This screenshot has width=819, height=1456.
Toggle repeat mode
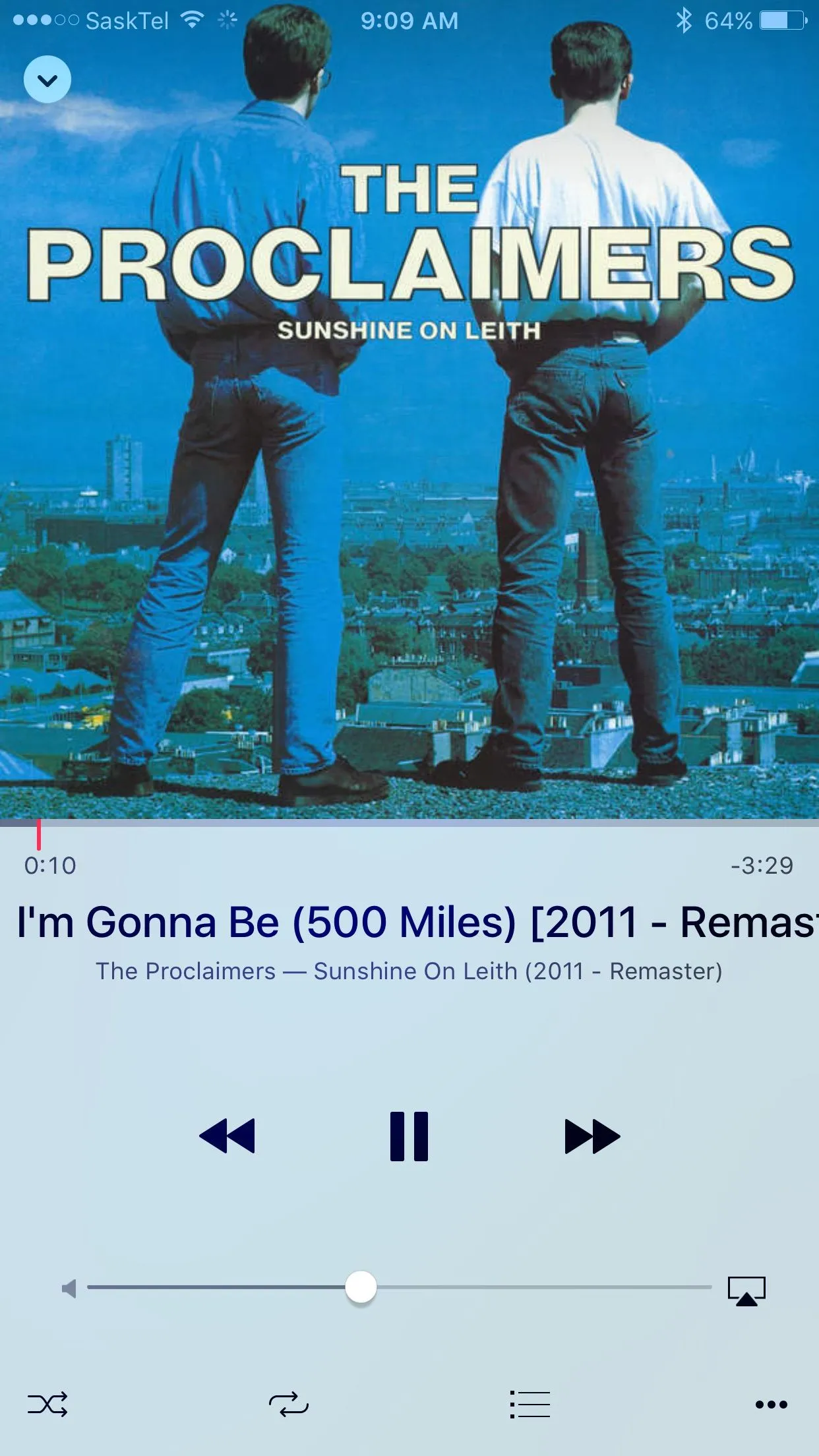(289, 1404)
